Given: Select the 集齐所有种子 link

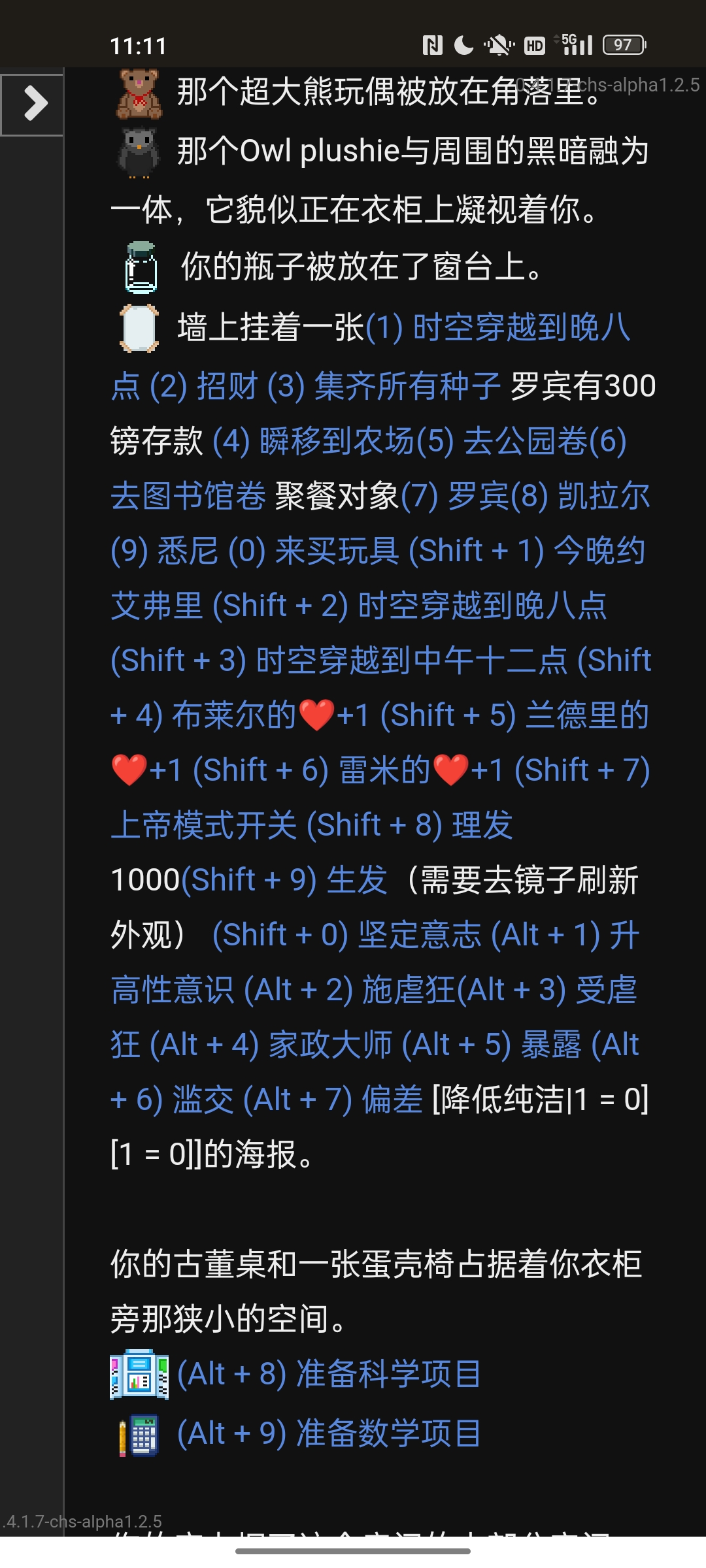Looking at the screenshot, I should [407, 386].
